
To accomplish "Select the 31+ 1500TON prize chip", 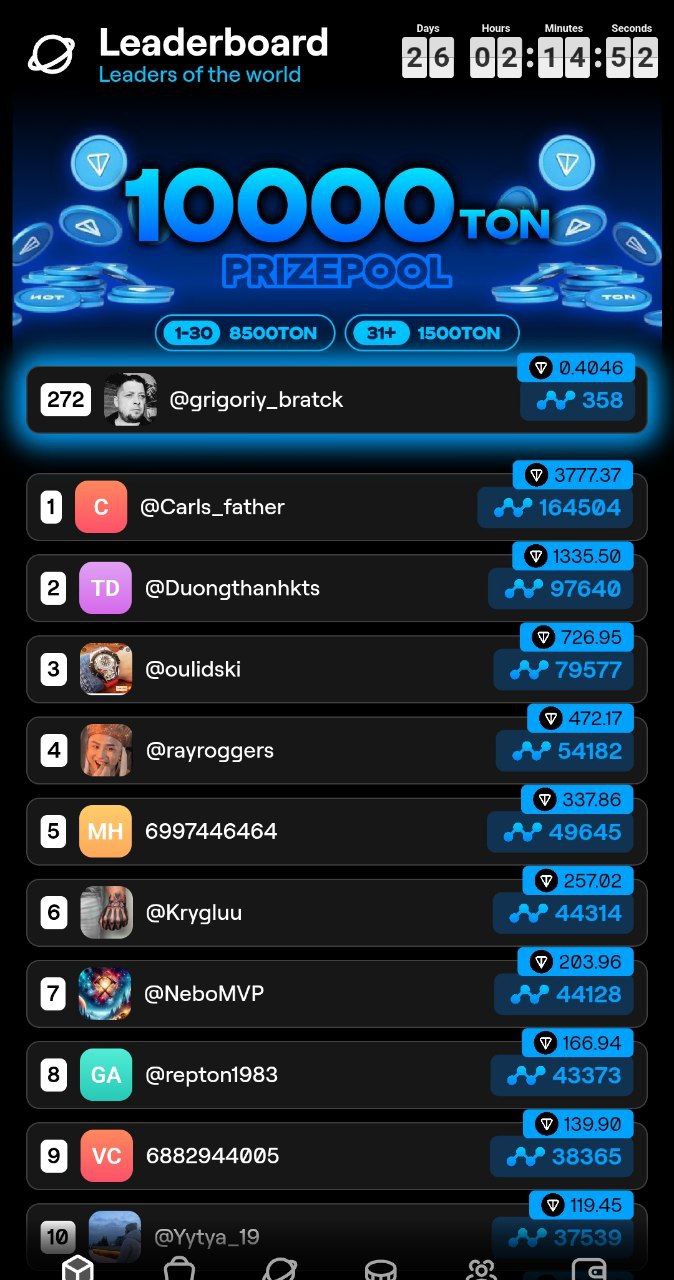I will (431, 333).
